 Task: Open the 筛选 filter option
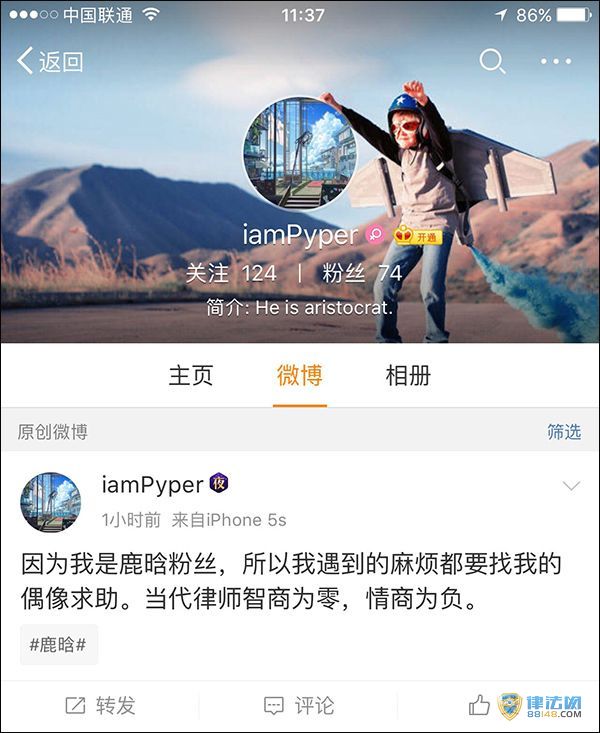click(563, 431)
